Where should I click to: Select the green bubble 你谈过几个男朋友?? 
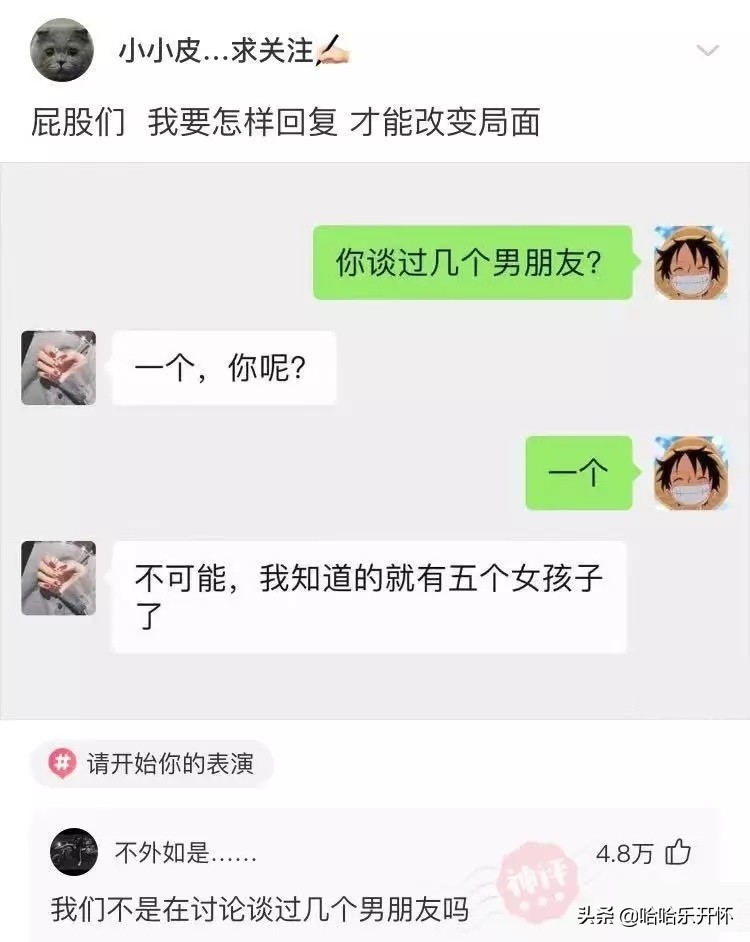click(470, 262)
